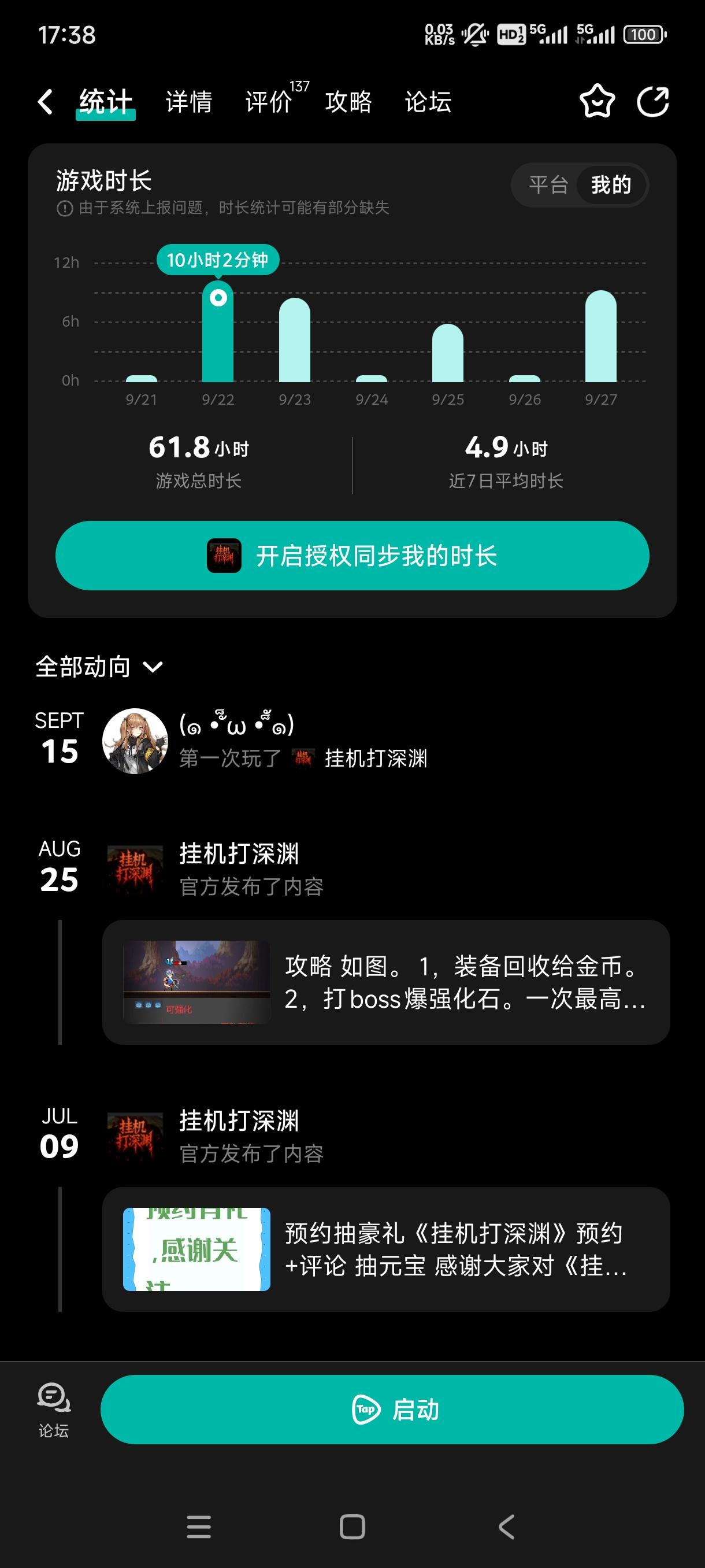Add game to favorites via star icon
705x1568 pixels.
tap(597, 101)
